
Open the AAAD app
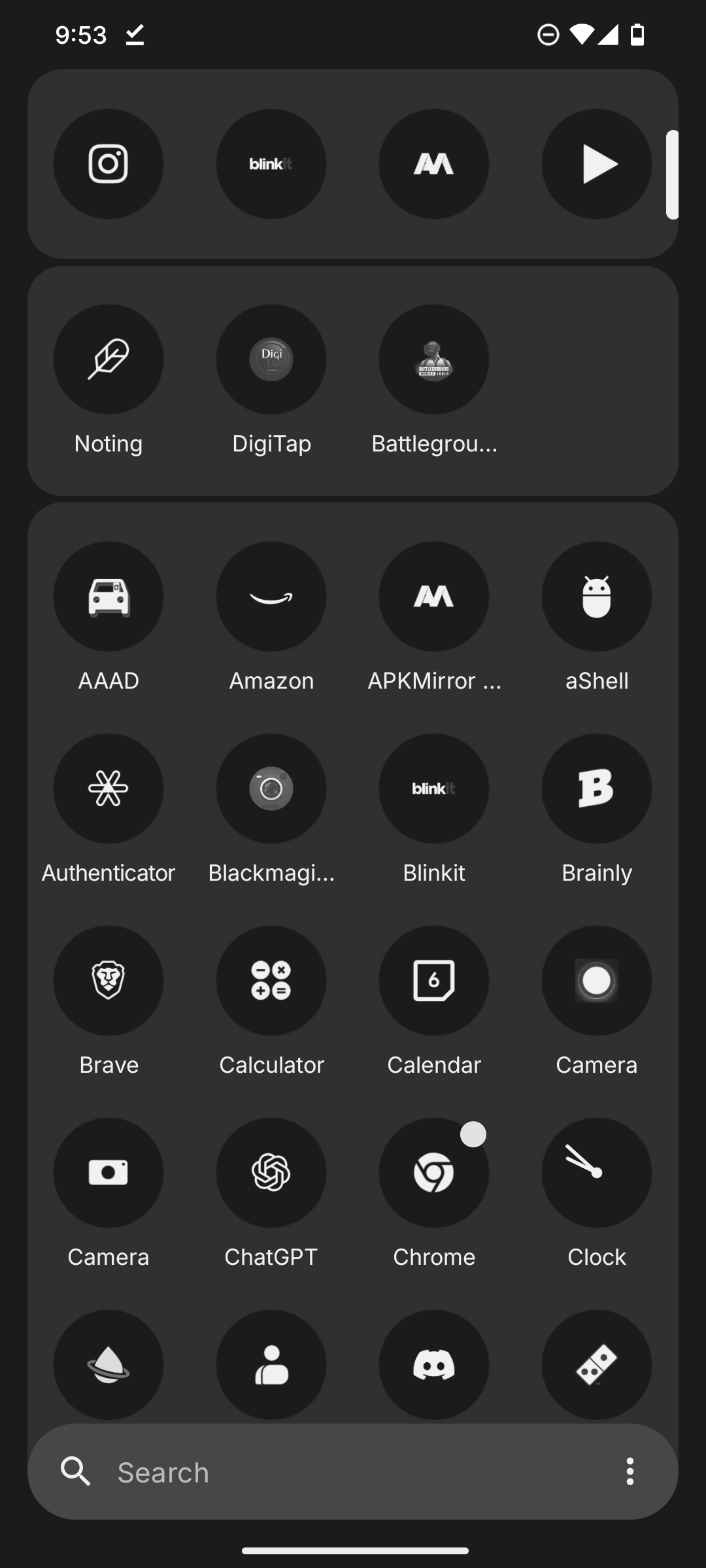pos(109,596)
